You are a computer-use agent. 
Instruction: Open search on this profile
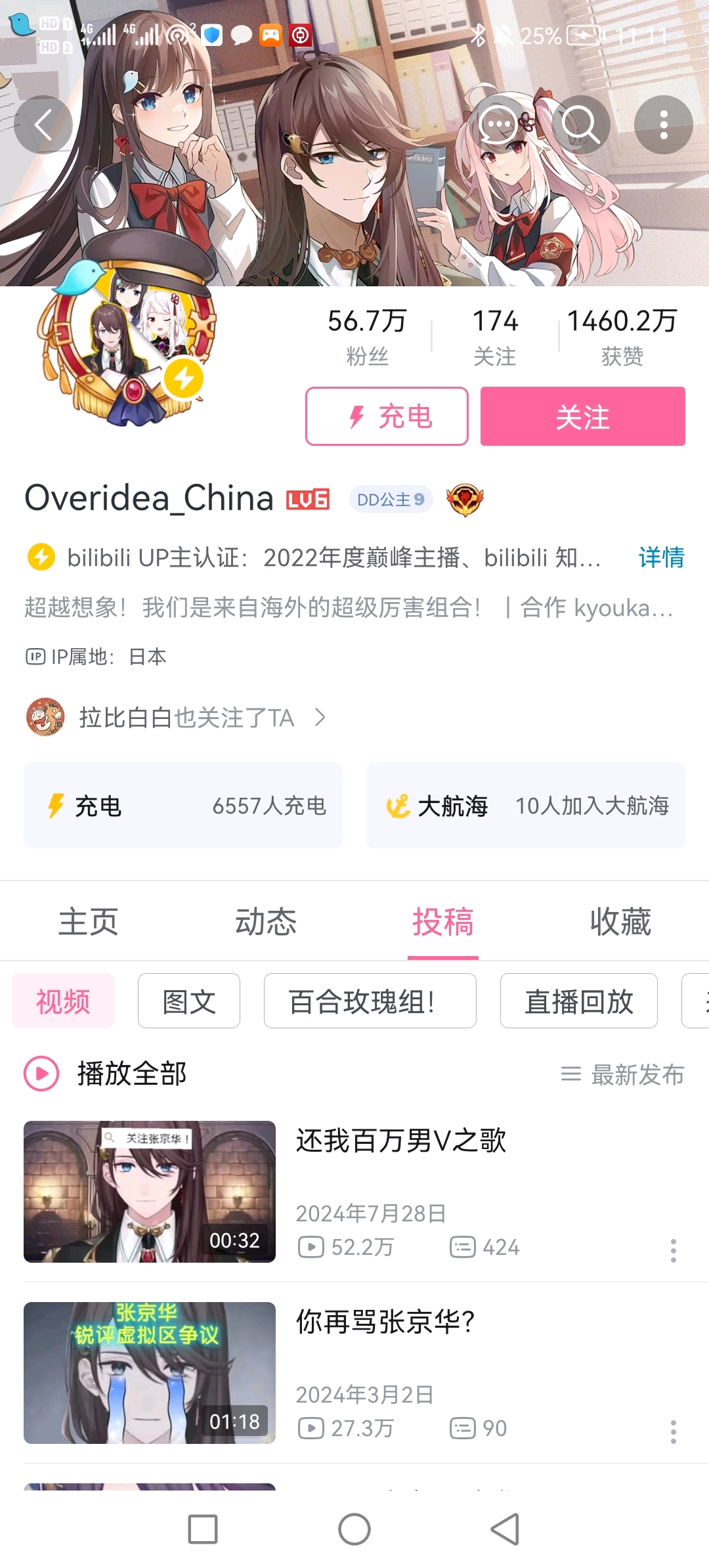580,125
